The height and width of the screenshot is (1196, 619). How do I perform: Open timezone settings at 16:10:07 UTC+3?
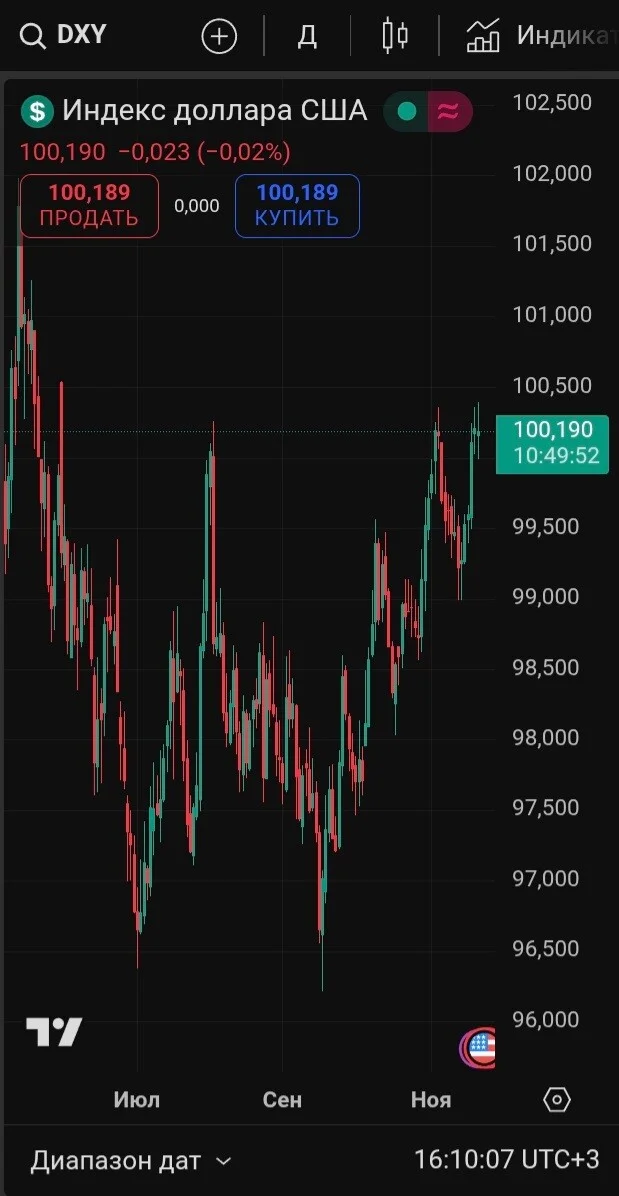pos(506,1159)
